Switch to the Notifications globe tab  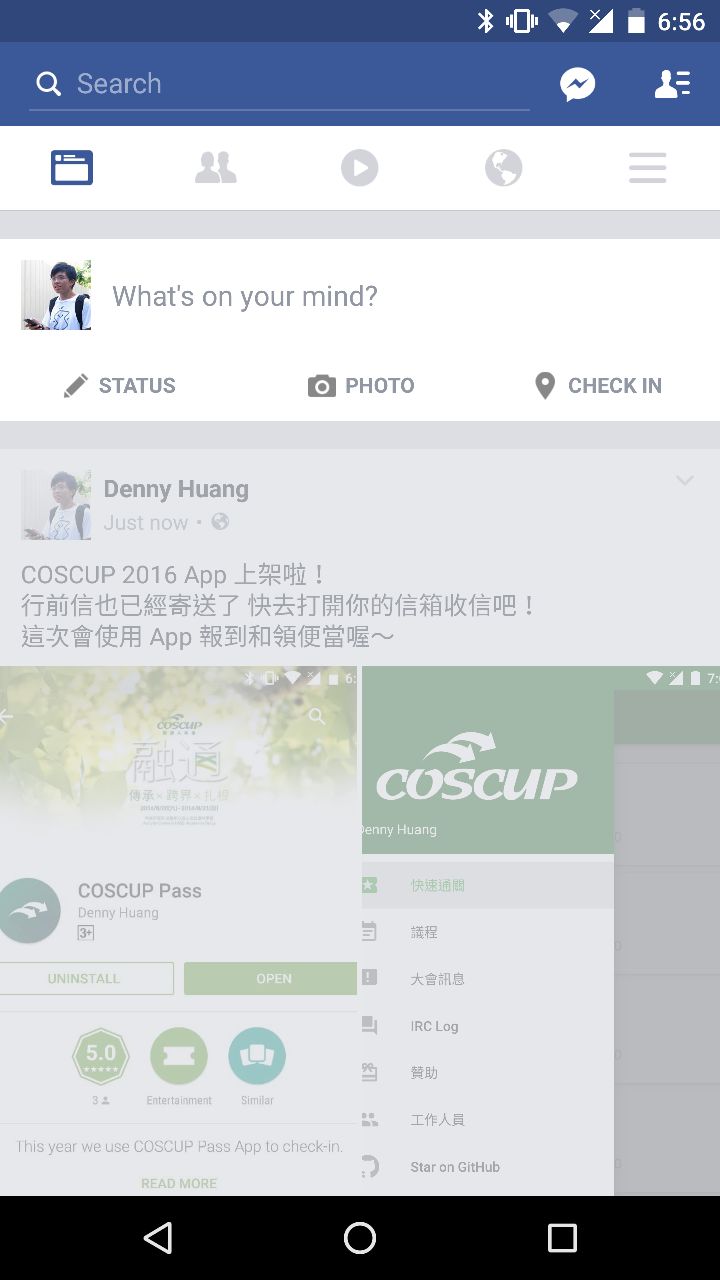point(504,168)
